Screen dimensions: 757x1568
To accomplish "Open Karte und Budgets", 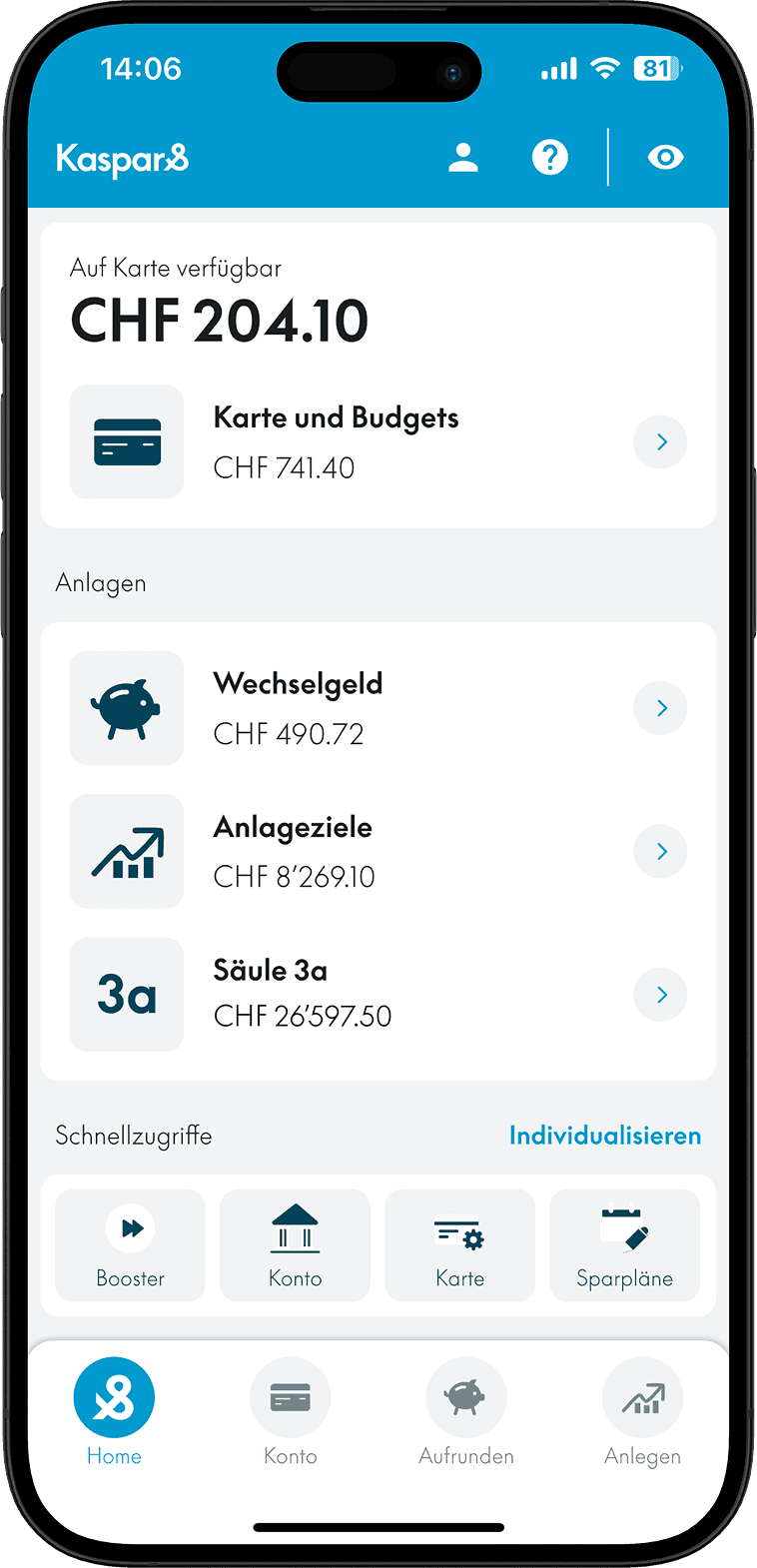I will pyautogui.click(x=378, y=442).
